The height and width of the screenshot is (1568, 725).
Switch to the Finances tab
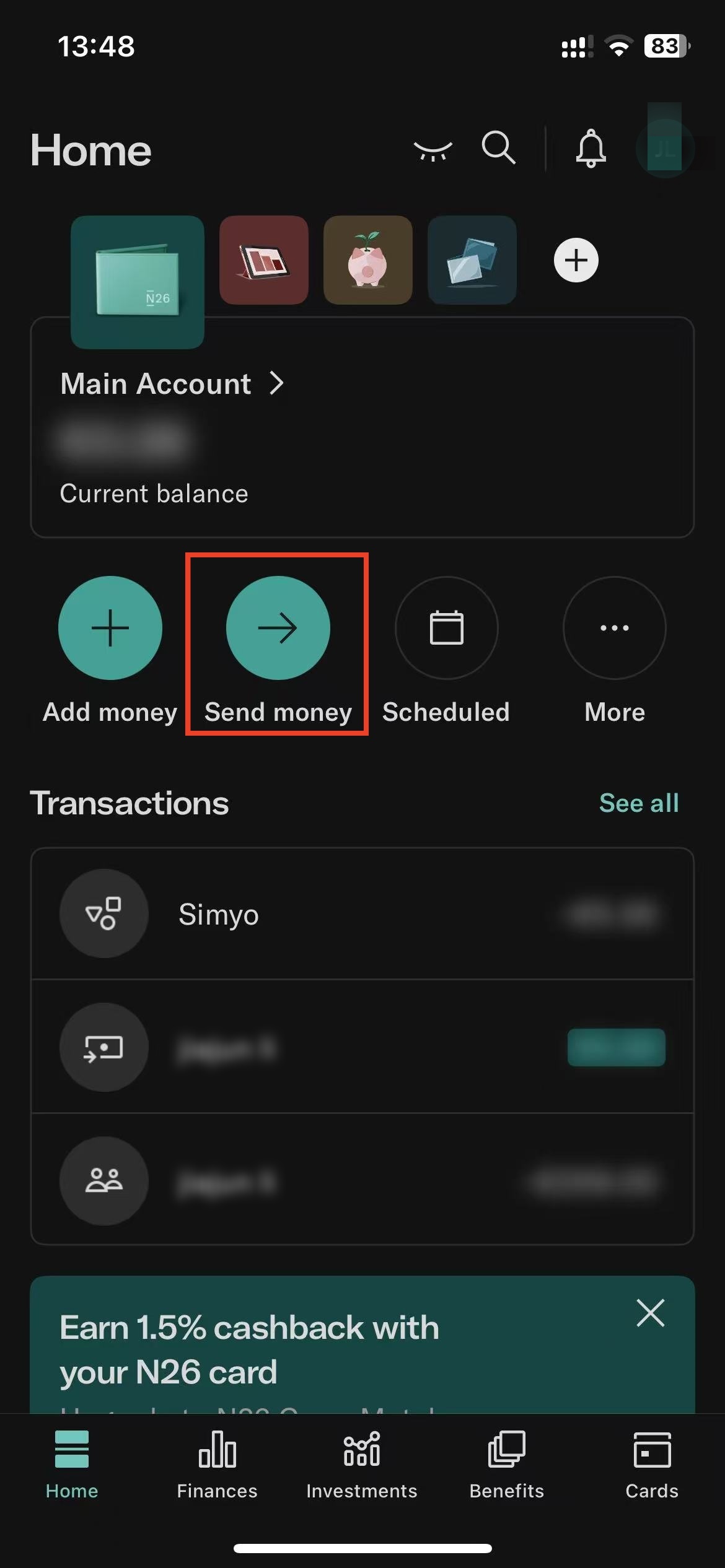(217, 1465)
